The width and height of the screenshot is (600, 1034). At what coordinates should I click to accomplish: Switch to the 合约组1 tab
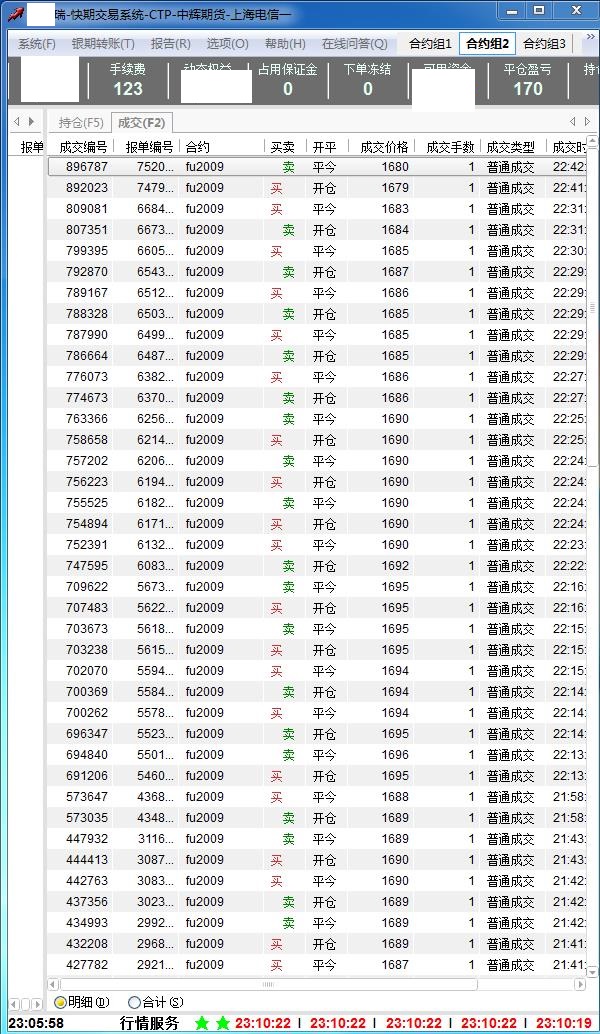[430, 44]
